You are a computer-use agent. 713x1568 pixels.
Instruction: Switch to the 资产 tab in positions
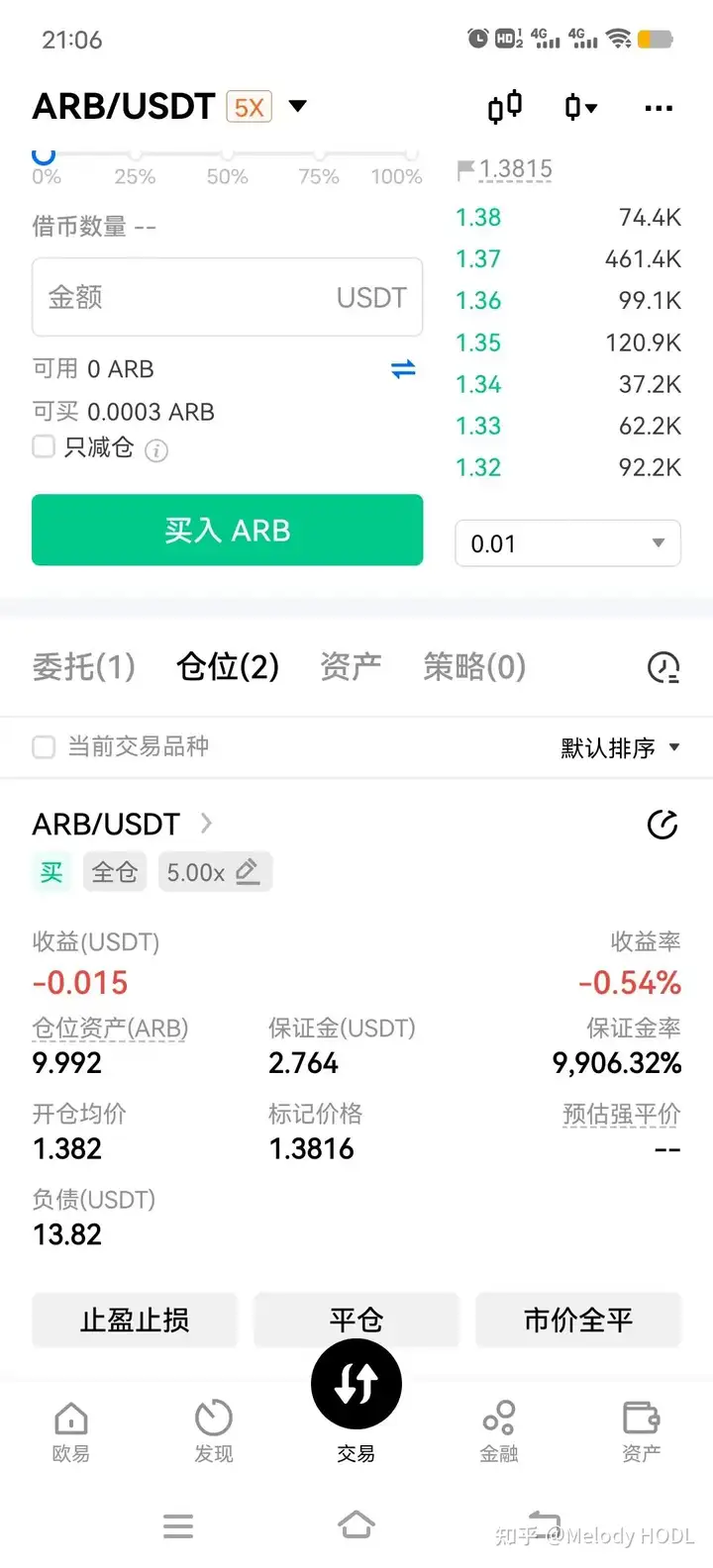tap(351, 667)
